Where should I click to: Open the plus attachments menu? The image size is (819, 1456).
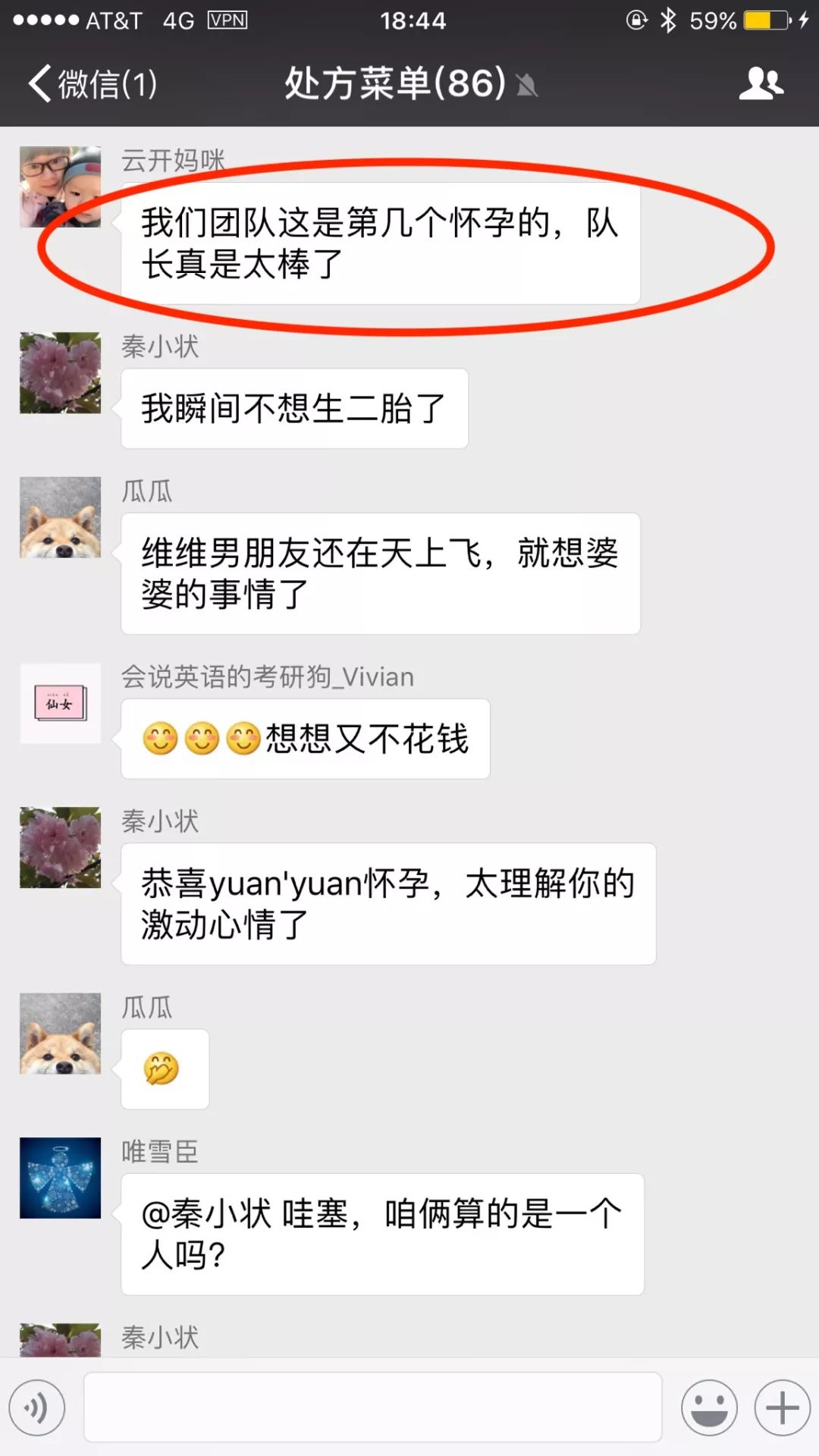[782, 1408]
